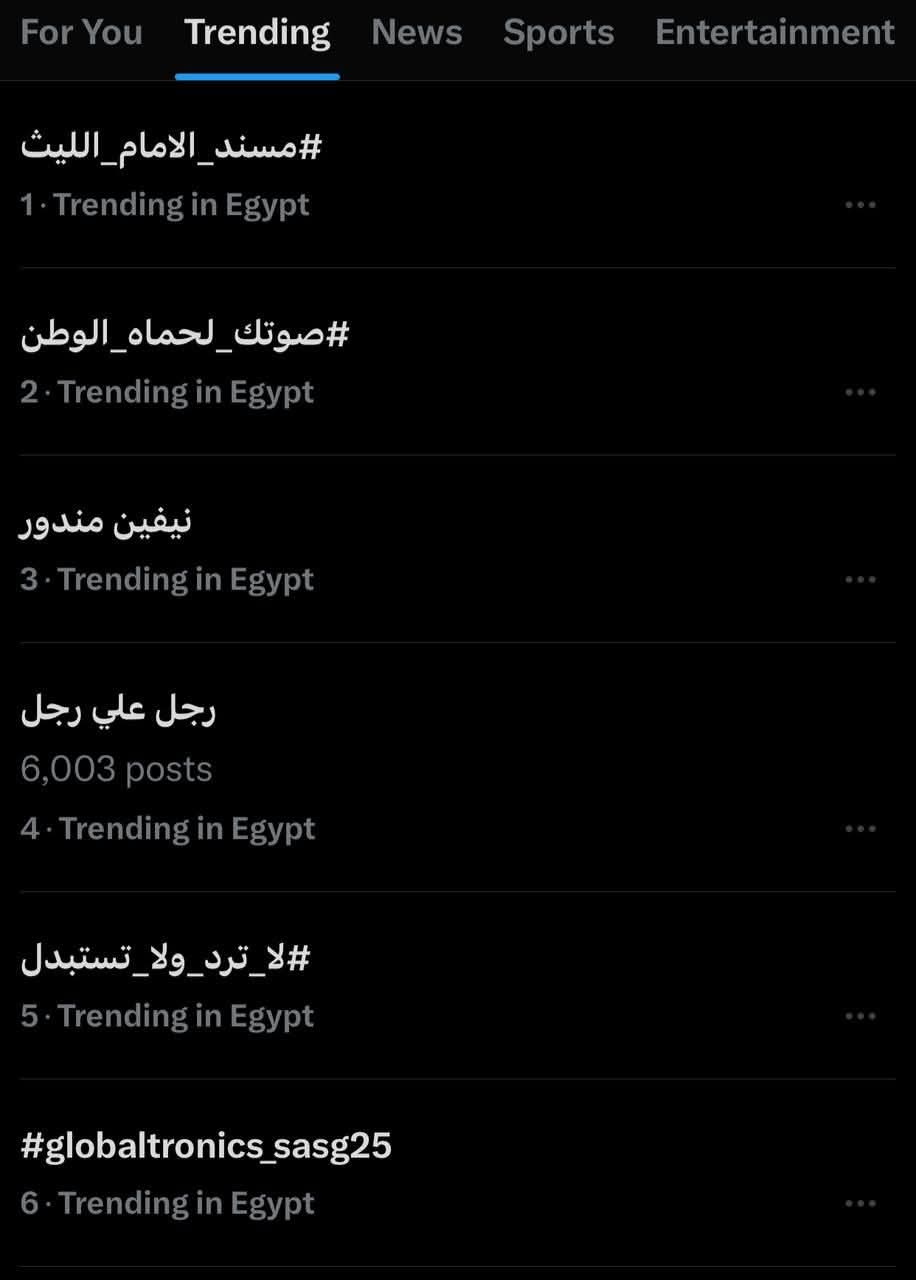This screenshot has height=1280, width=916.
Task: Open the #مسند_الامام_الليث hashtag
Action: click(172, 145)
